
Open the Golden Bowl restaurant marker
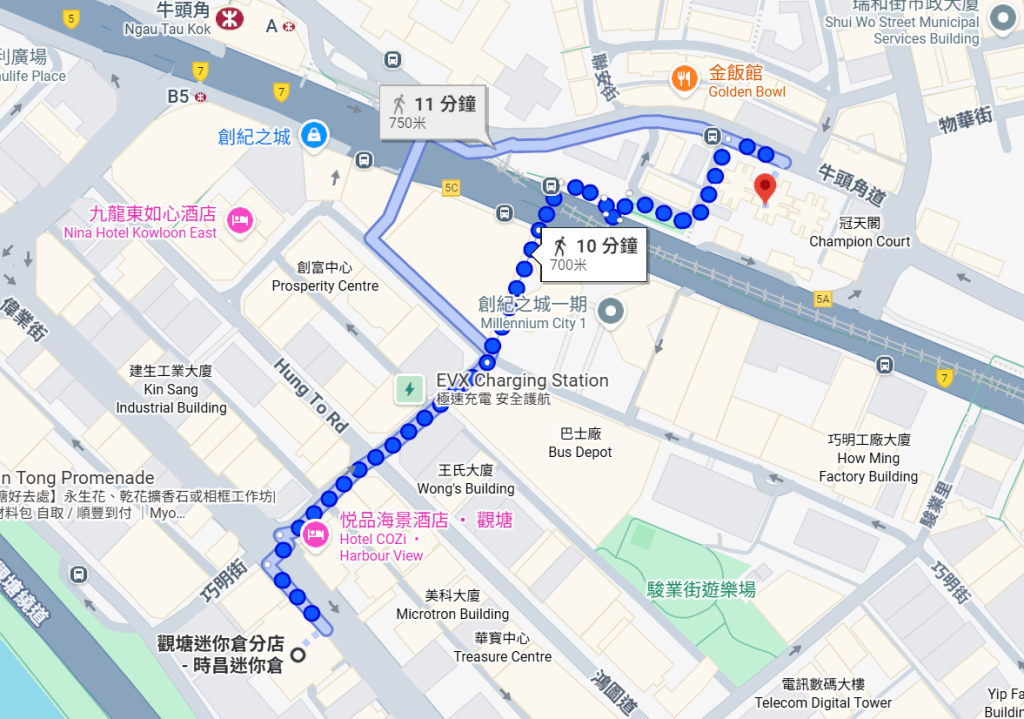(x=684, y=79)
